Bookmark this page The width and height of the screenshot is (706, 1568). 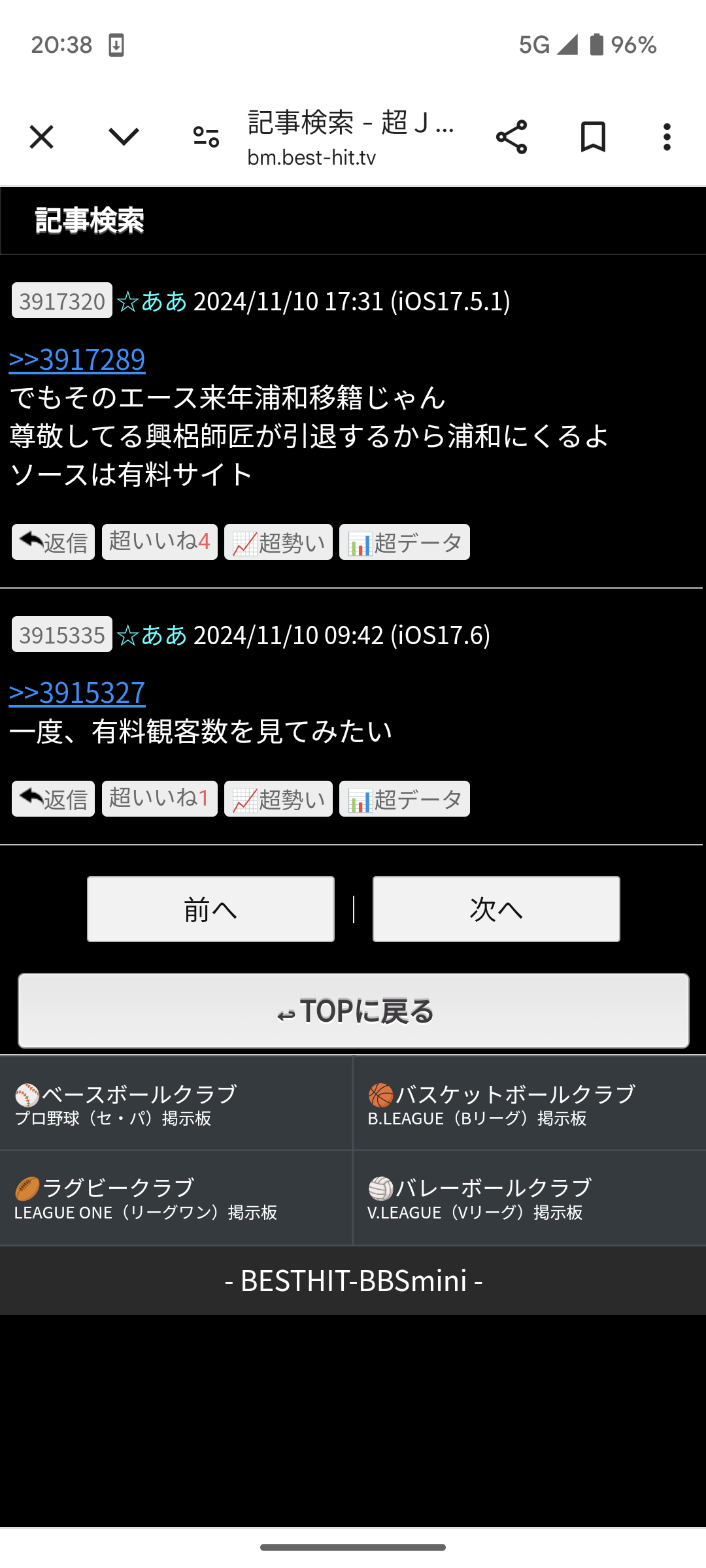click(593, 137)
